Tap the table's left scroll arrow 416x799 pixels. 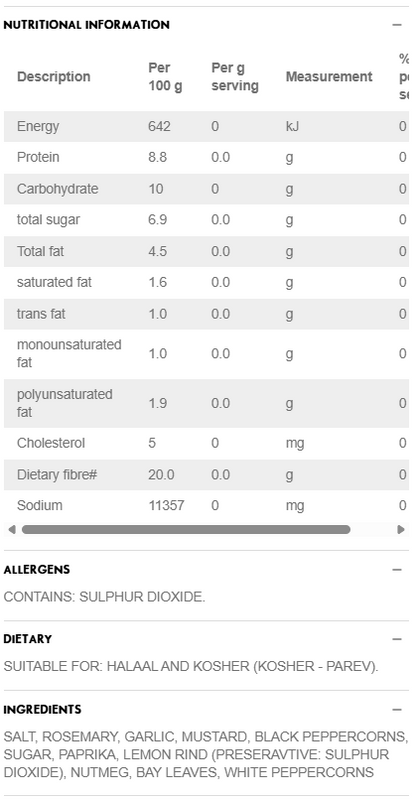pyautogui.click(x=12, y=529)
